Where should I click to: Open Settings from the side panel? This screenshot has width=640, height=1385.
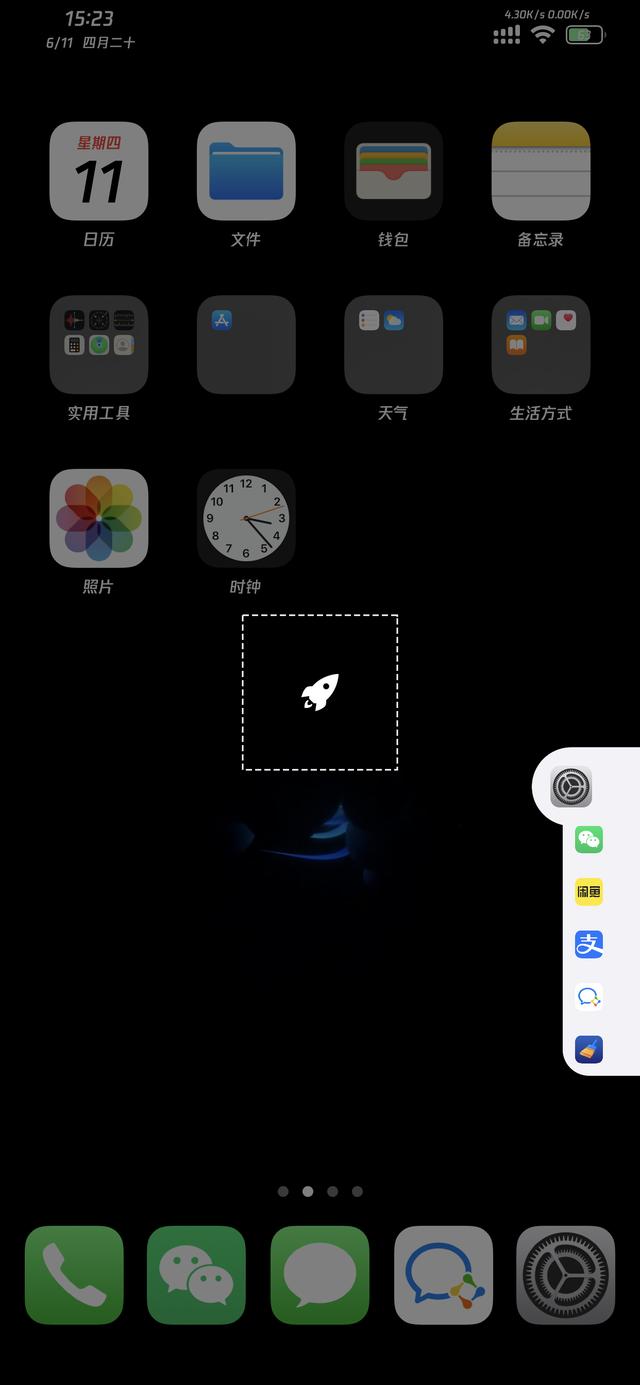571,787
